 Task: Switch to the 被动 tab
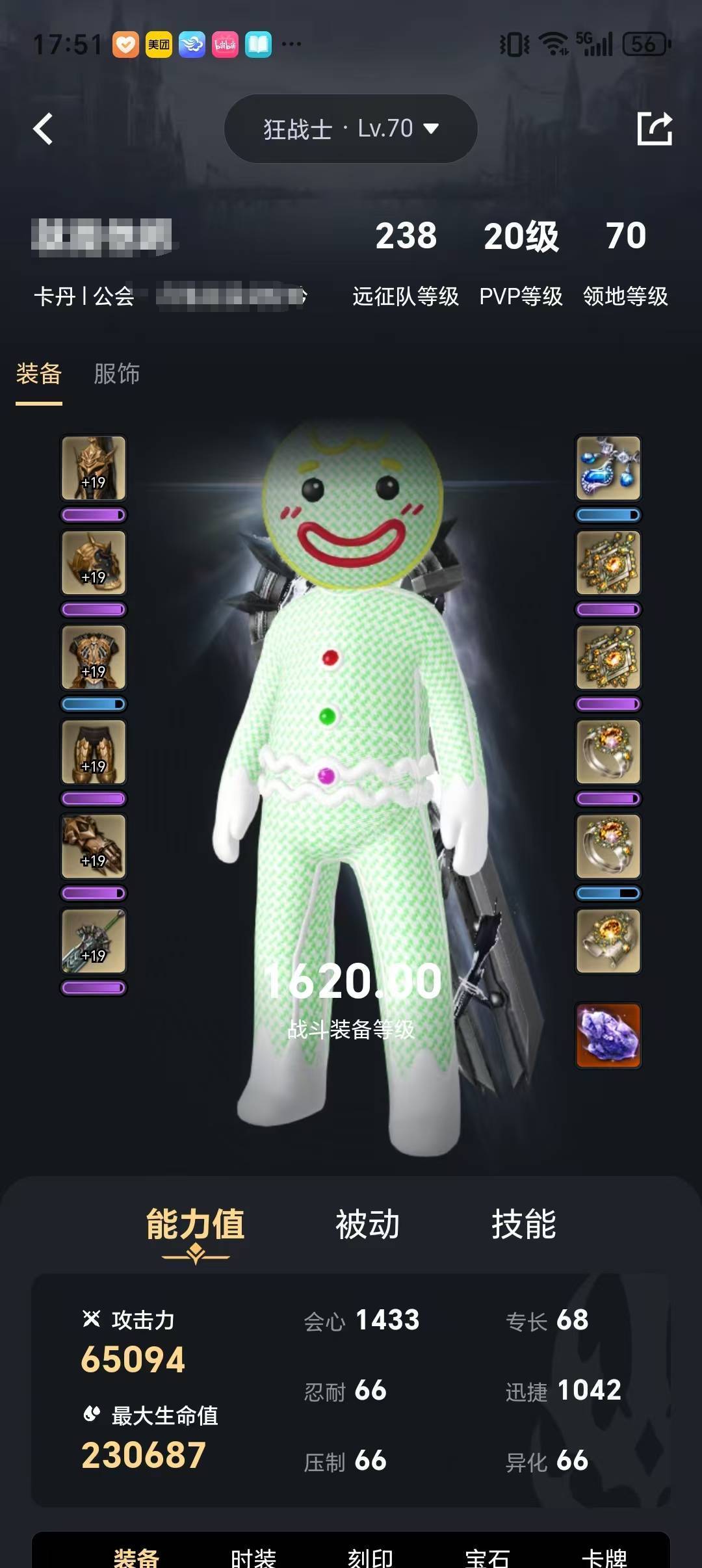367,1225
